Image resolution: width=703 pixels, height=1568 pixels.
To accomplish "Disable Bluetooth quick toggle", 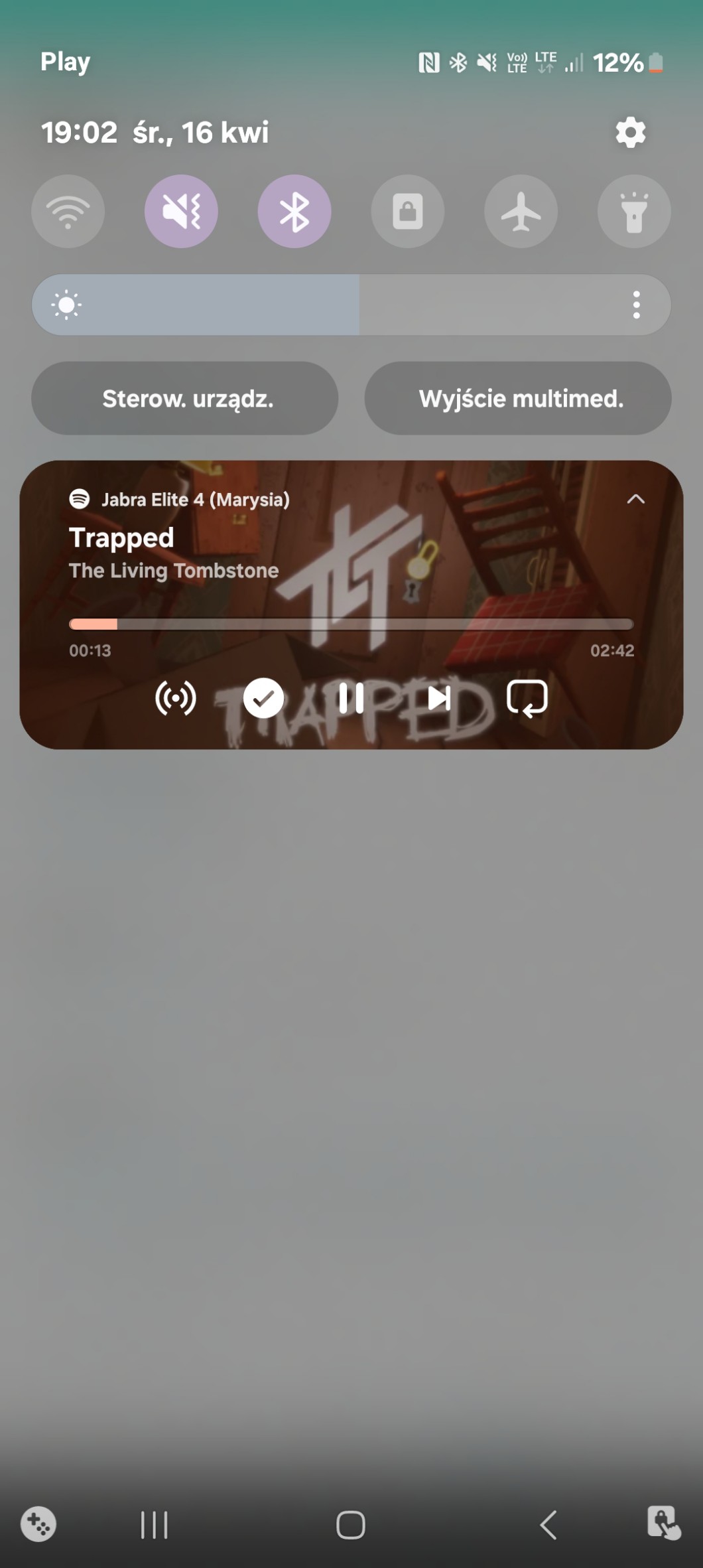I will [294, 212].
